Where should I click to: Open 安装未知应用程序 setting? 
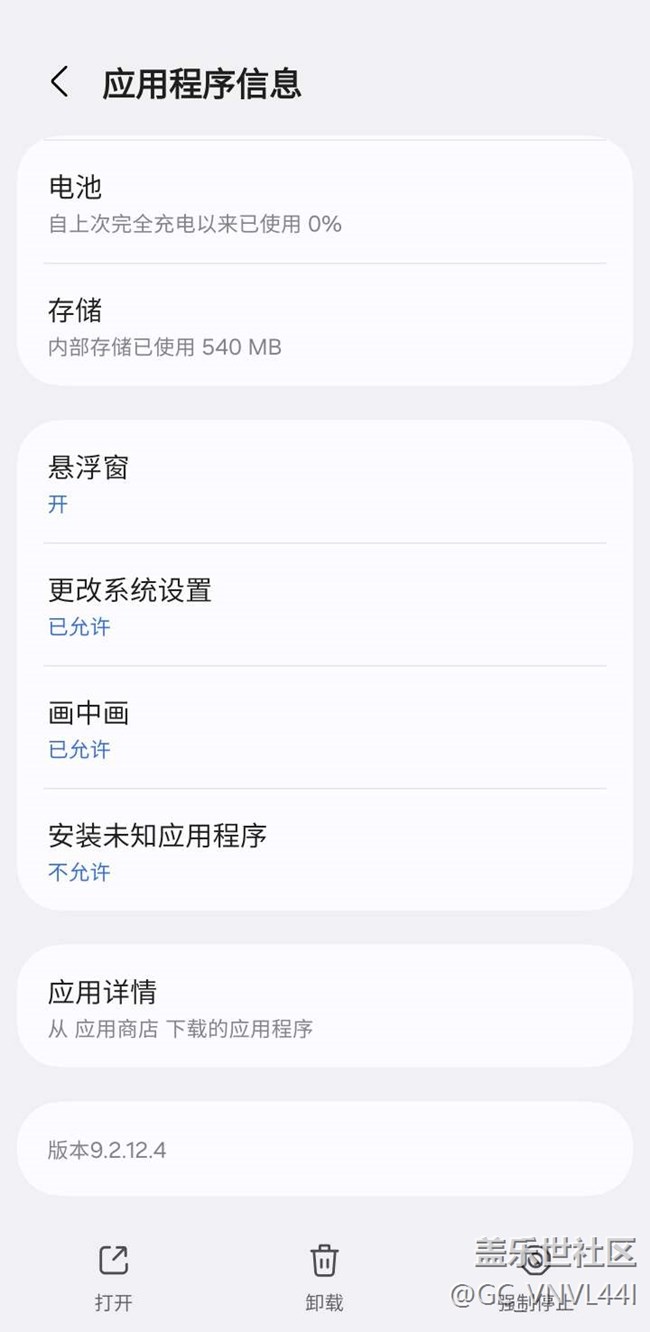pyautogui.click(x=324, y=851)
